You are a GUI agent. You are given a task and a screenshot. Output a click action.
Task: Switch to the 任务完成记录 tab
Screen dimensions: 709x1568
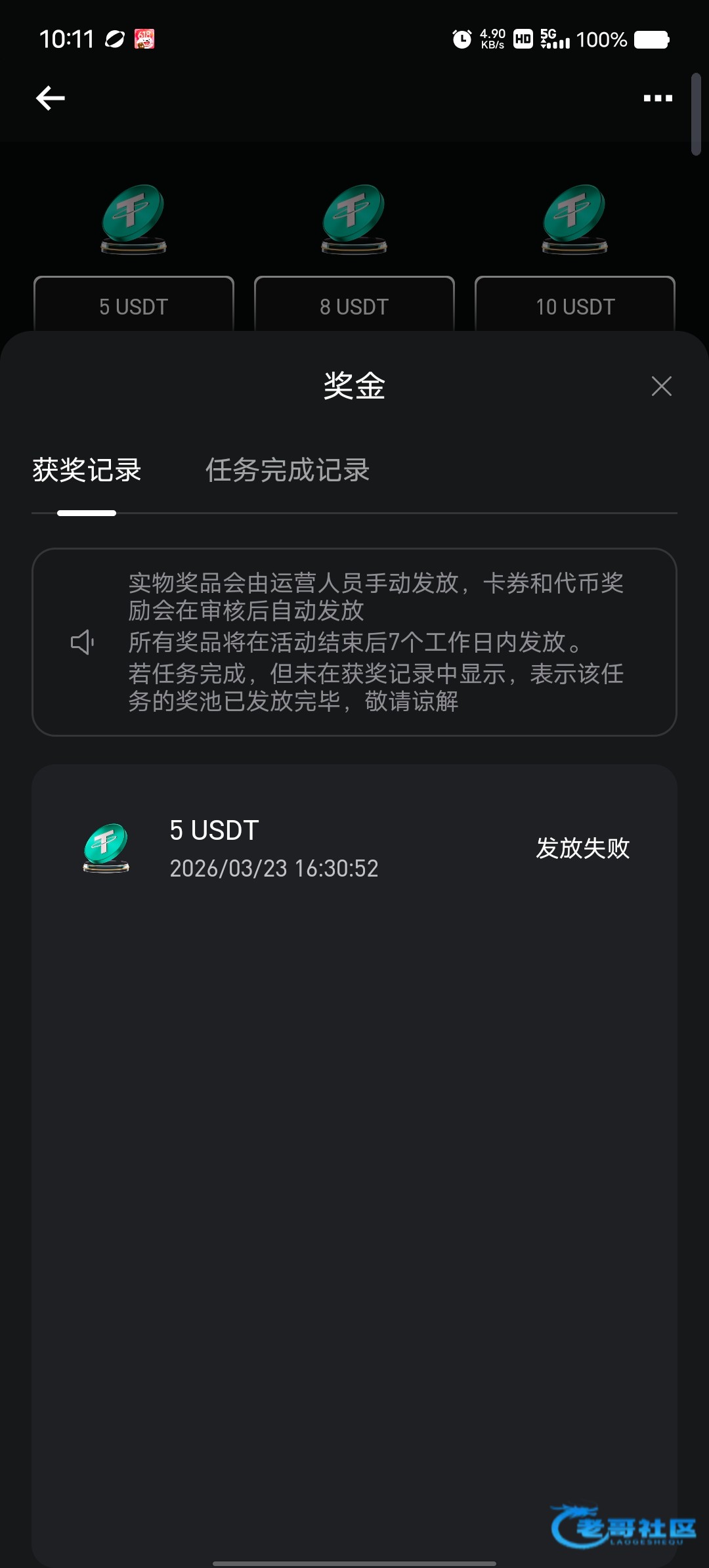coord(288,470)
